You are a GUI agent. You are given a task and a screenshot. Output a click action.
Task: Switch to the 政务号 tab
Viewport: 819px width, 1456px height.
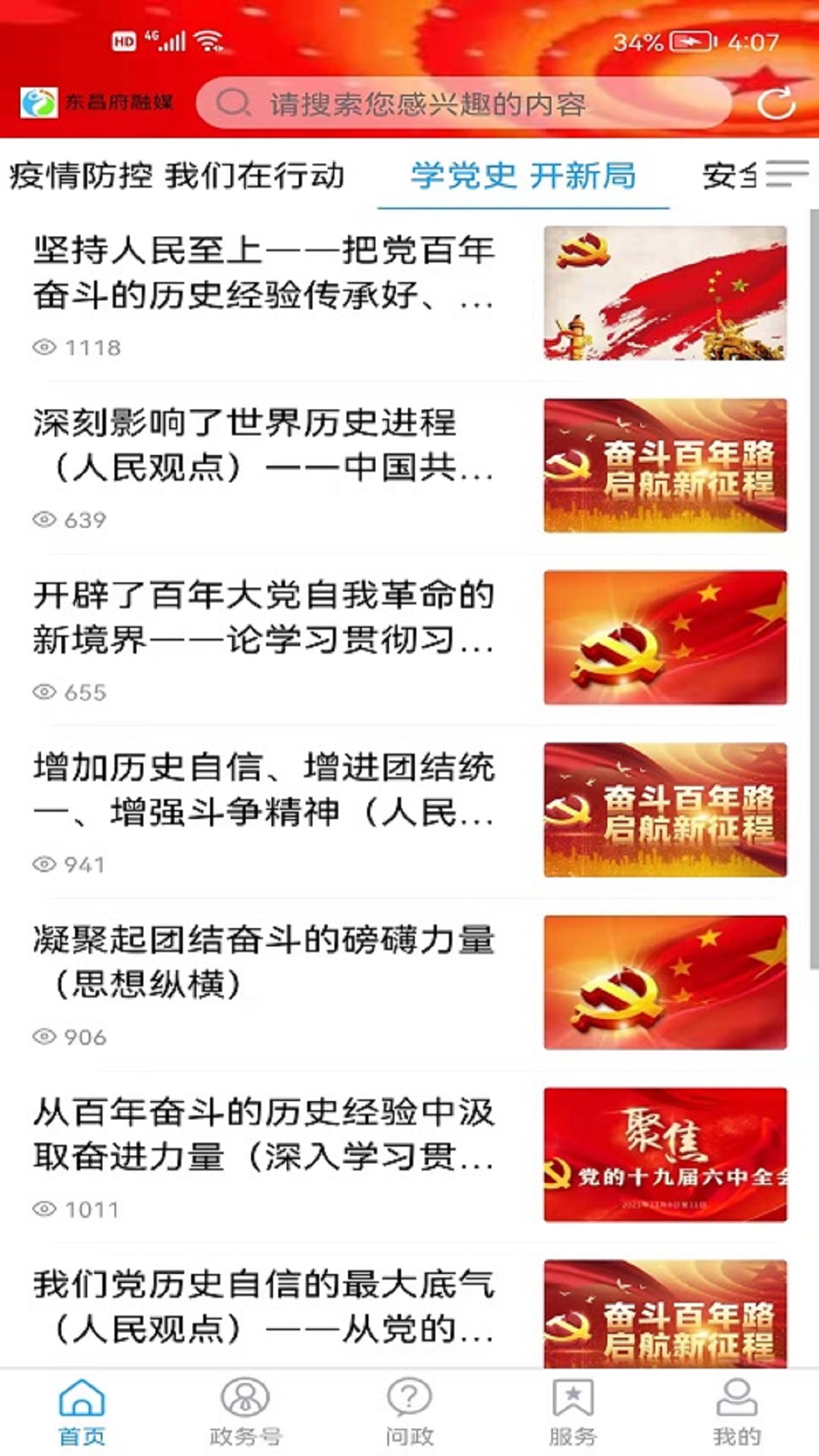pos(245,1412)
